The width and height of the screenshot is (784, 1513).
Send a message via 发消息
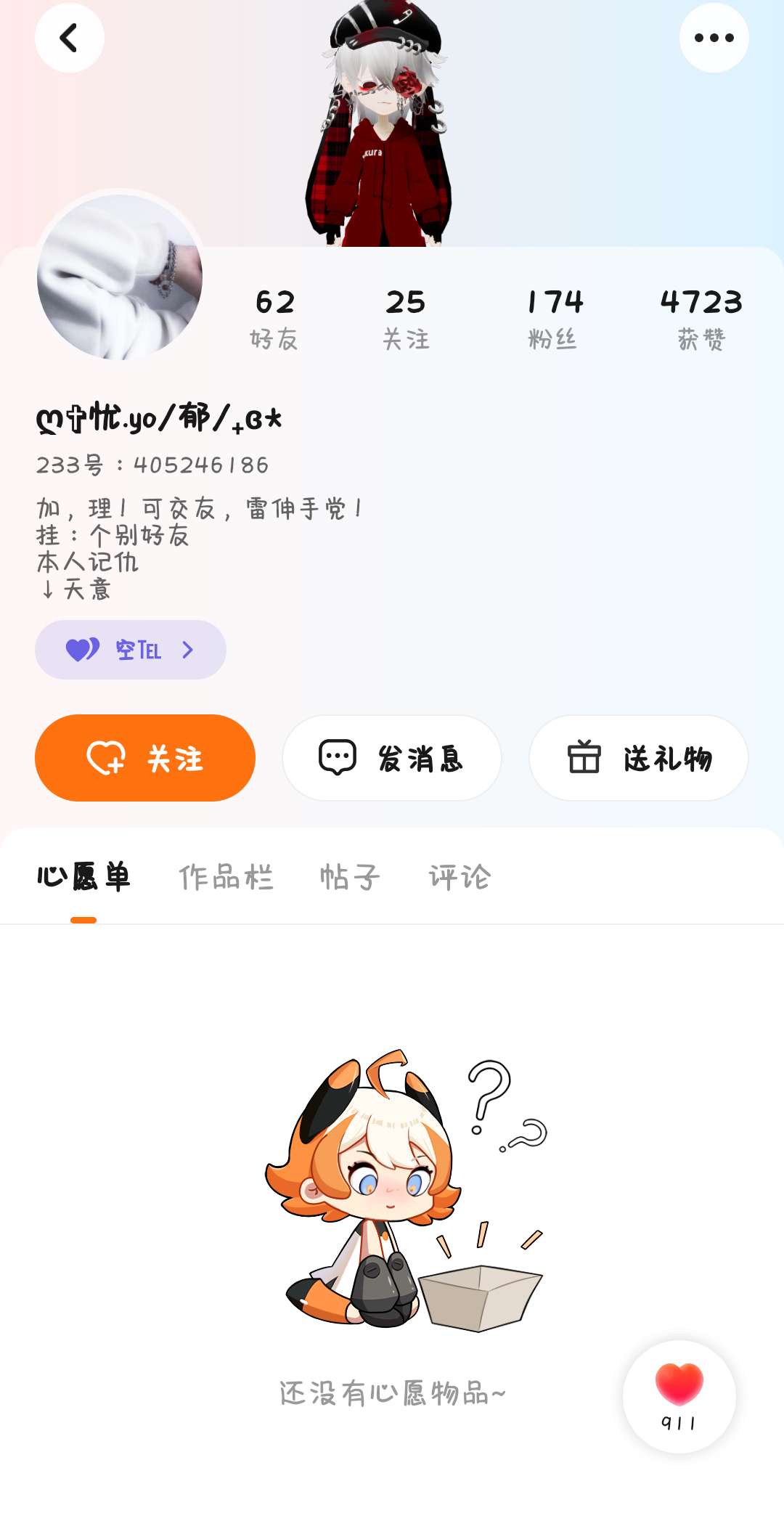pyautogui.click(x=392, y=758)
